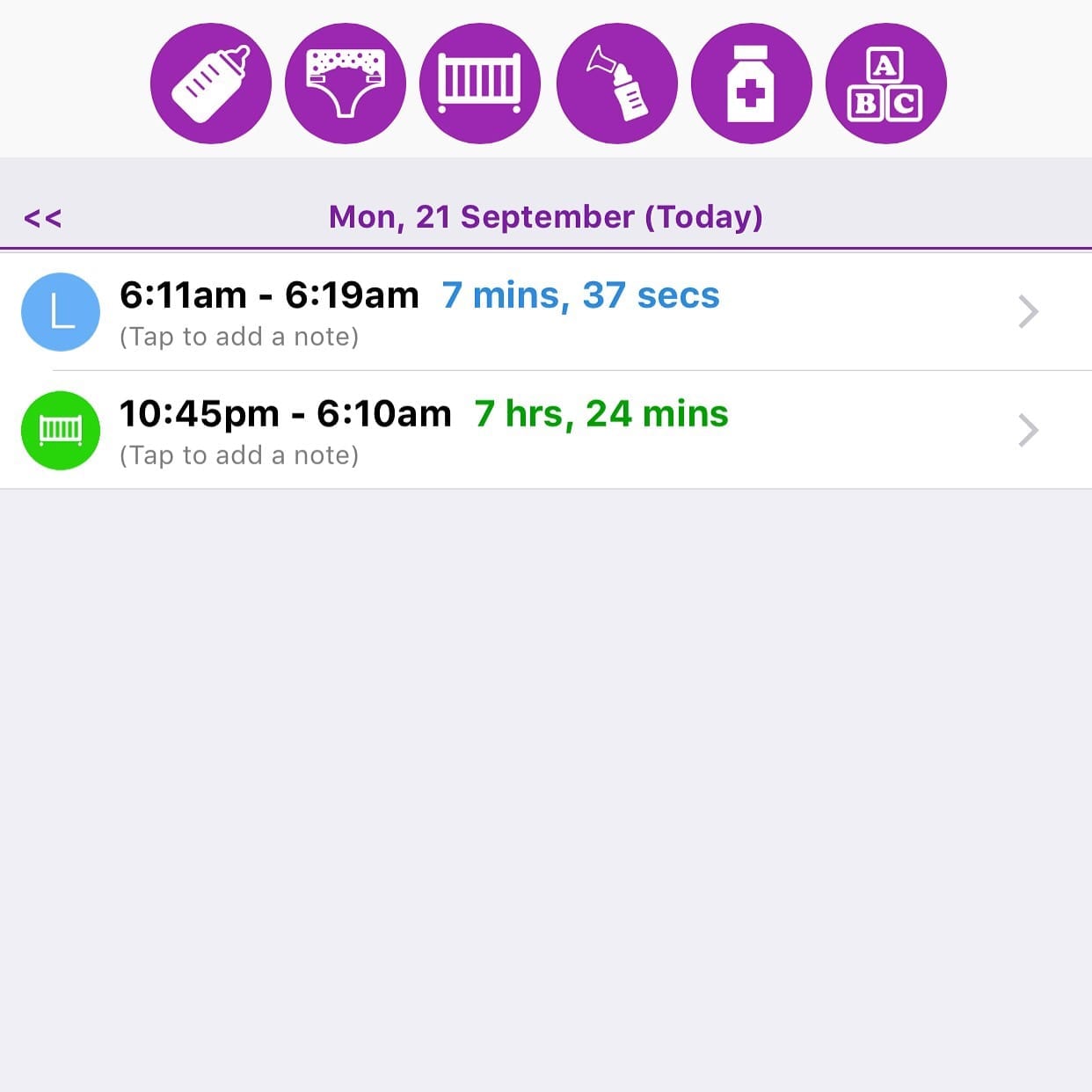
Task: Record a diaper change
Action: 346,84
